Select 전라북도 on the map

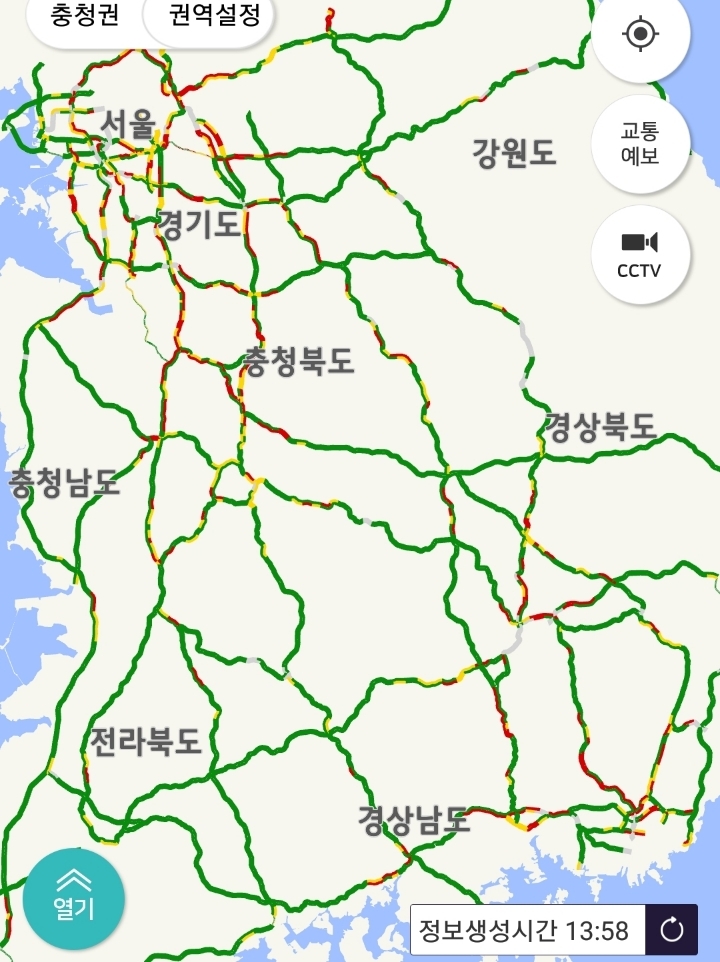point(144,742)
